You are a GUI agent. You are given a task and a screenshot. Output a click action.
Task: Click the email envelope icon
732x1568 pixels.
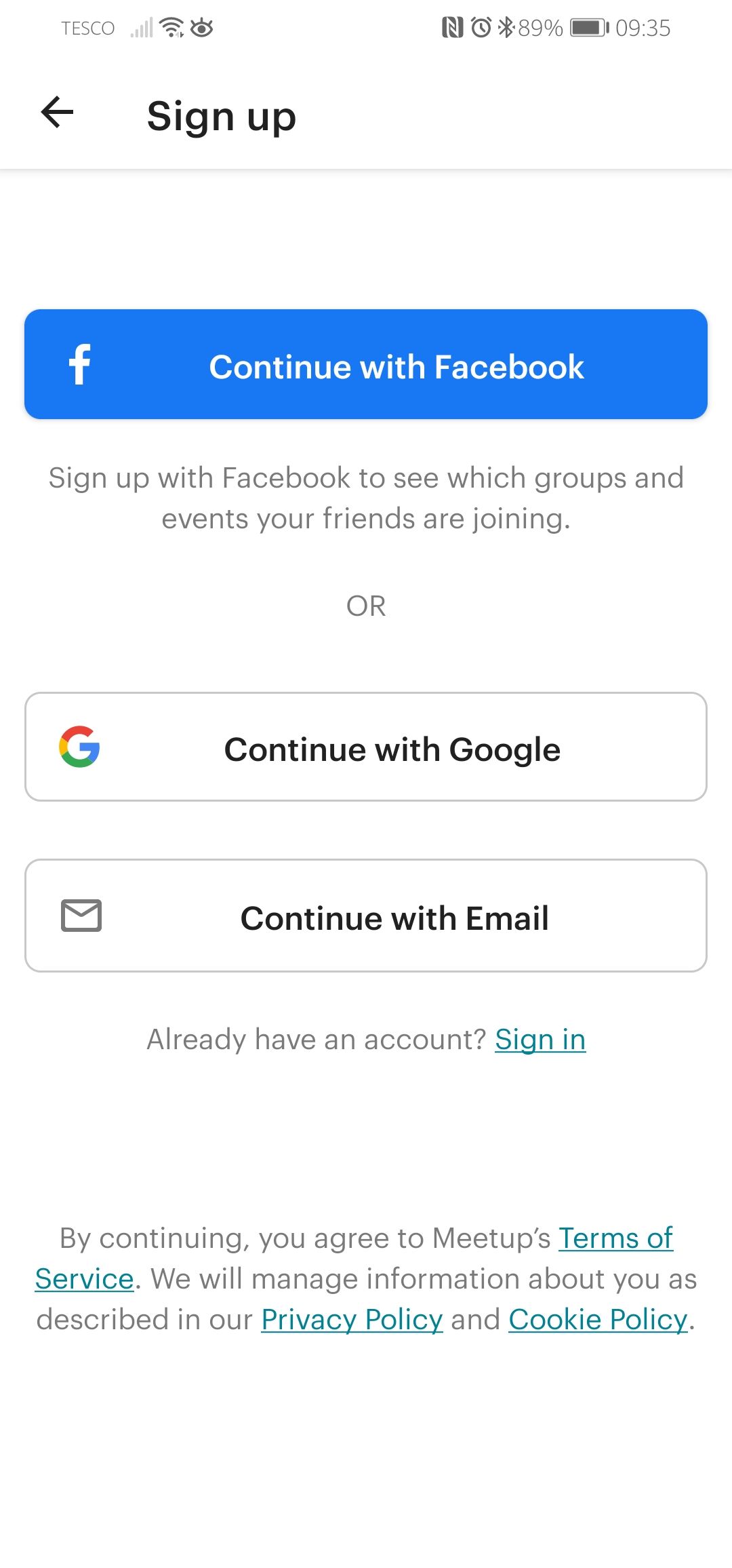click(x=79, y=916)
